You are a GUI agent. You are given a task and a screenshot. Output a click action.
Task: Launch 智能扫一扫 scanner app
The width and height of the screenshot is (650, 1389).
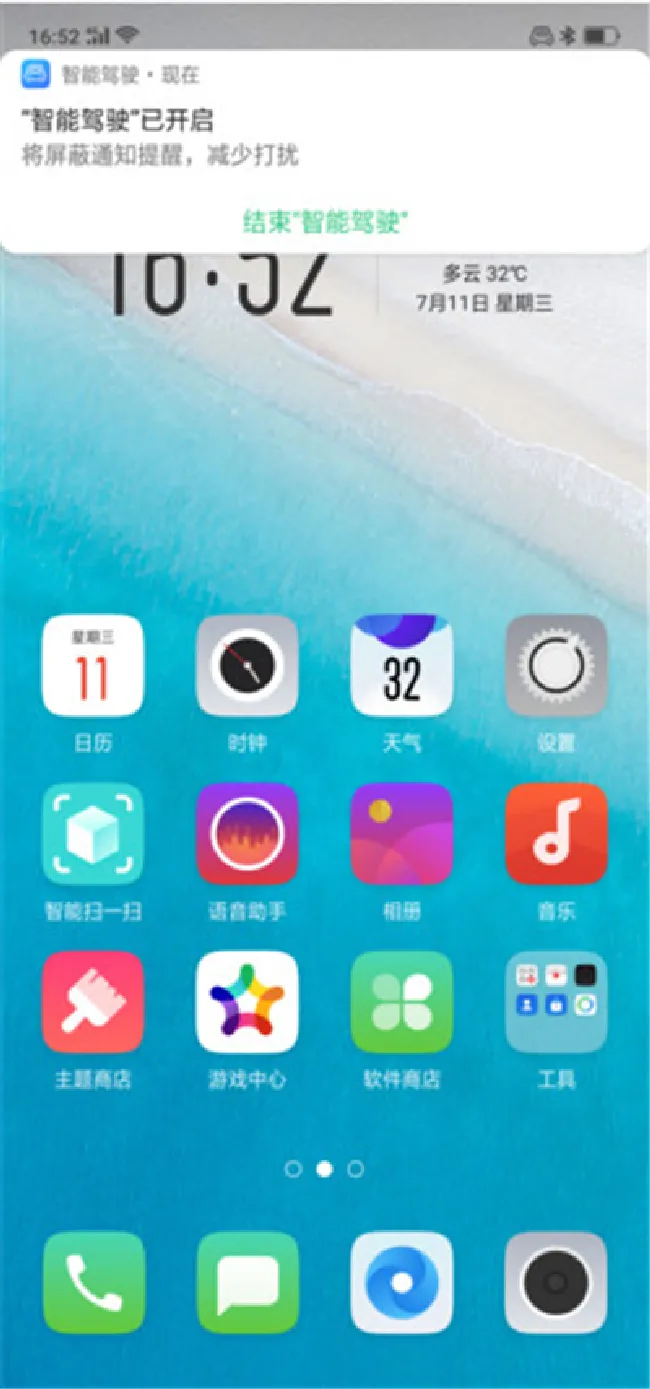92,834
